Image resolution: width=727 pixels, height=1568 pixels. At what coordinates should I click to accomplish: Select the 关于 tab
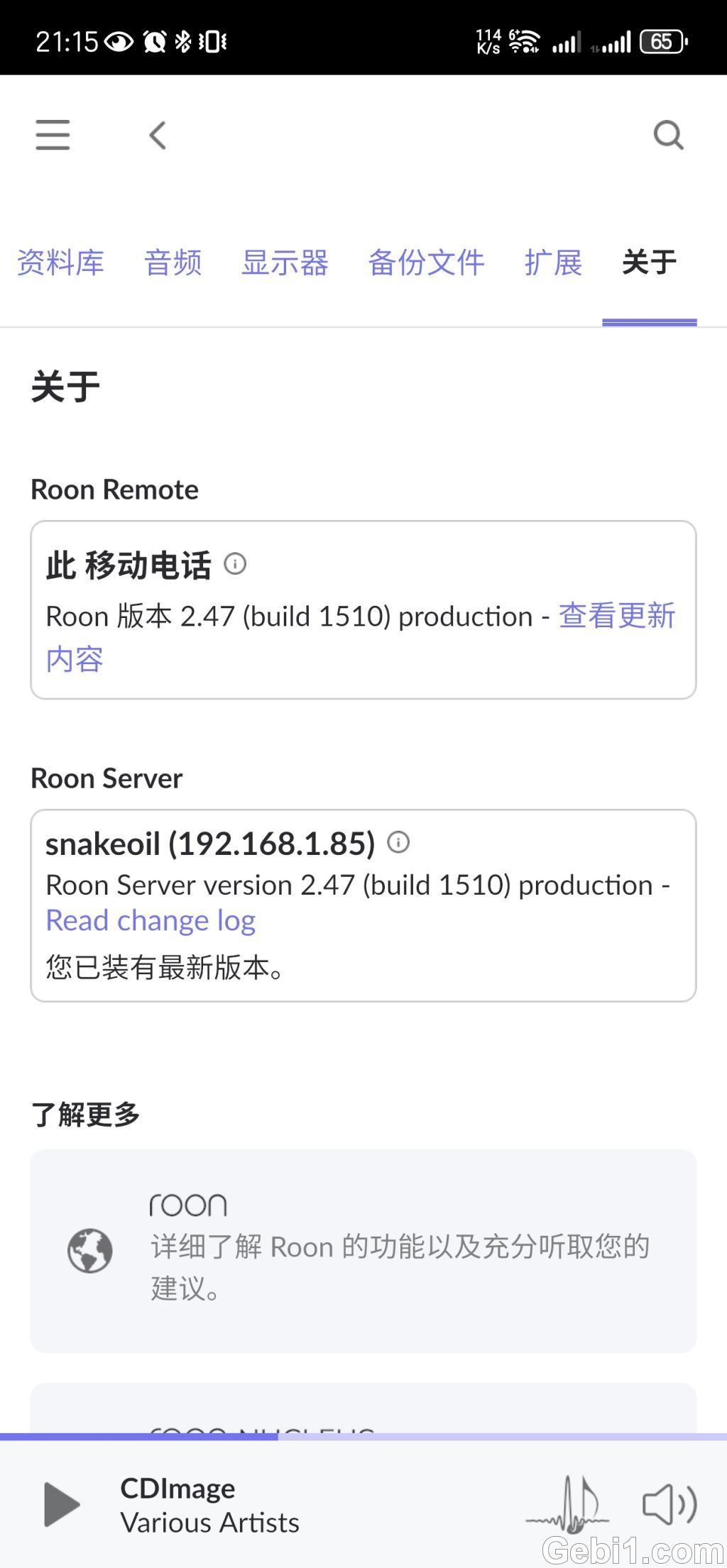click(x=649, y=263)
